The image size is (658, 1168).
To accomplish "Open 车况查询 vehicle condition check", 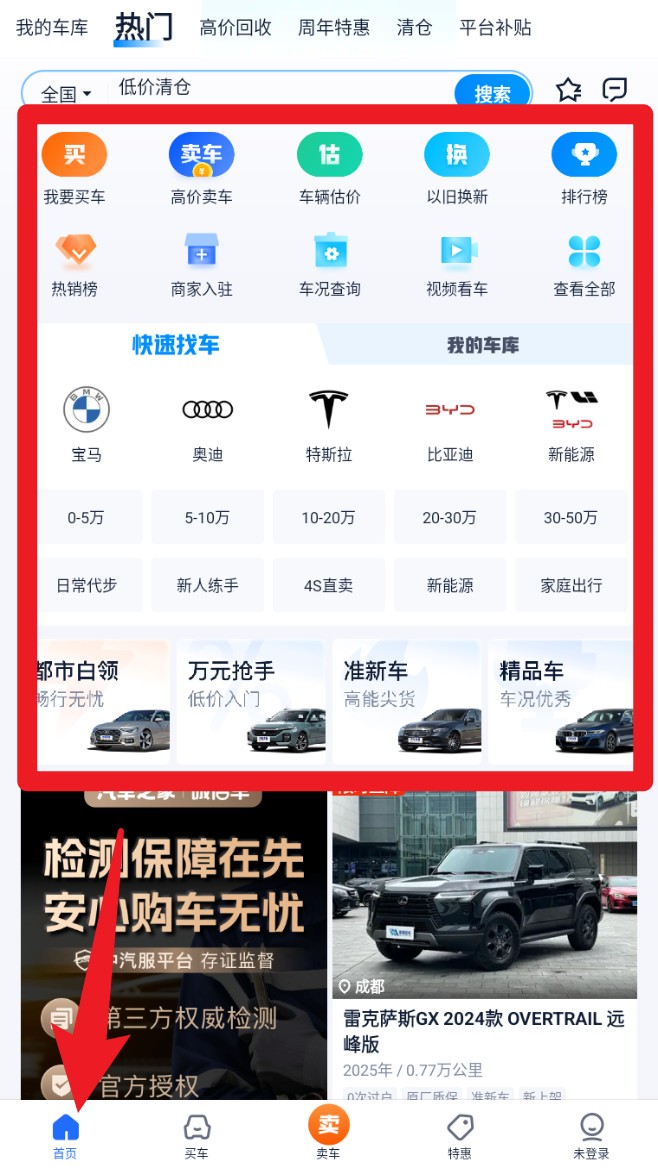I will click(x=329, y=264).
